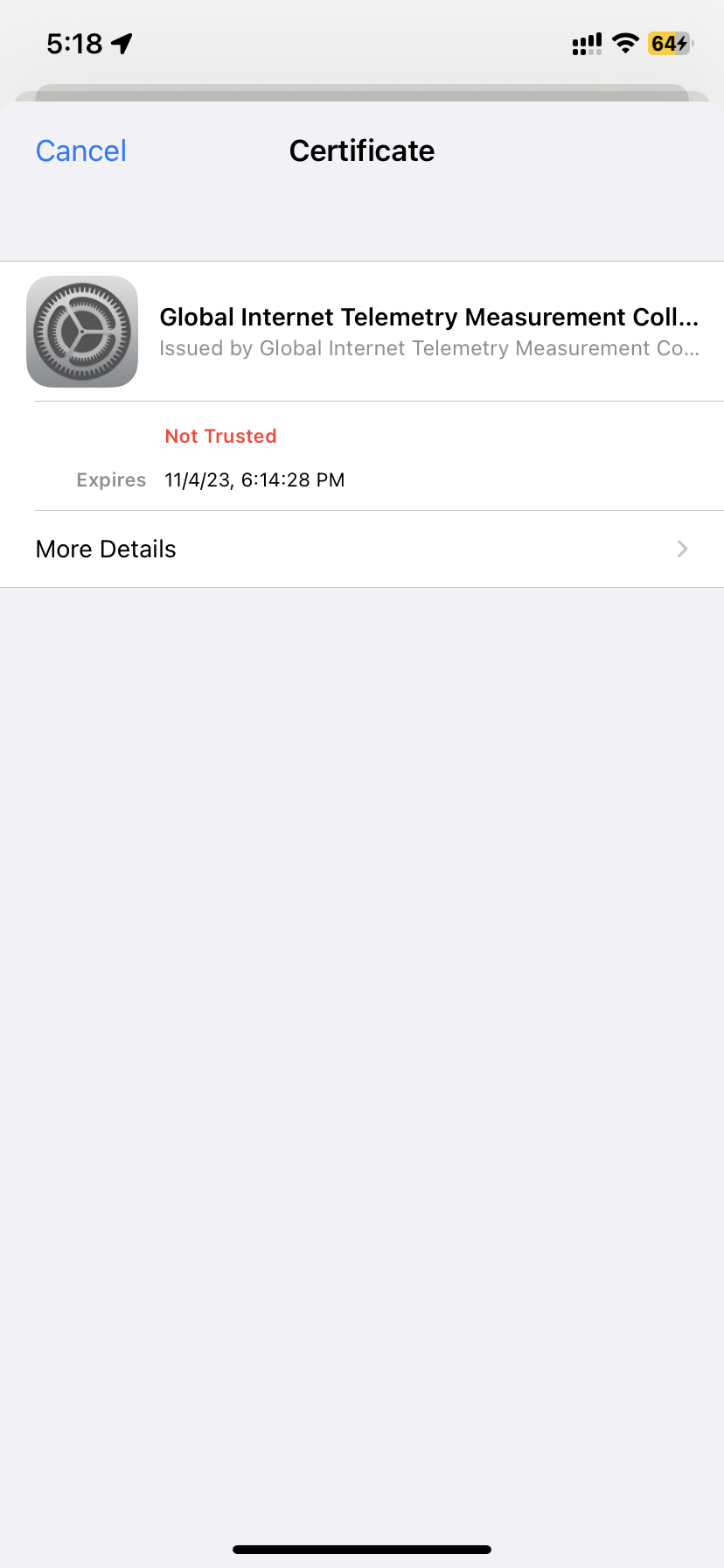Tap the battery charge level indicator
This screenshot has width=724, height=1568.
coord(661,42)
